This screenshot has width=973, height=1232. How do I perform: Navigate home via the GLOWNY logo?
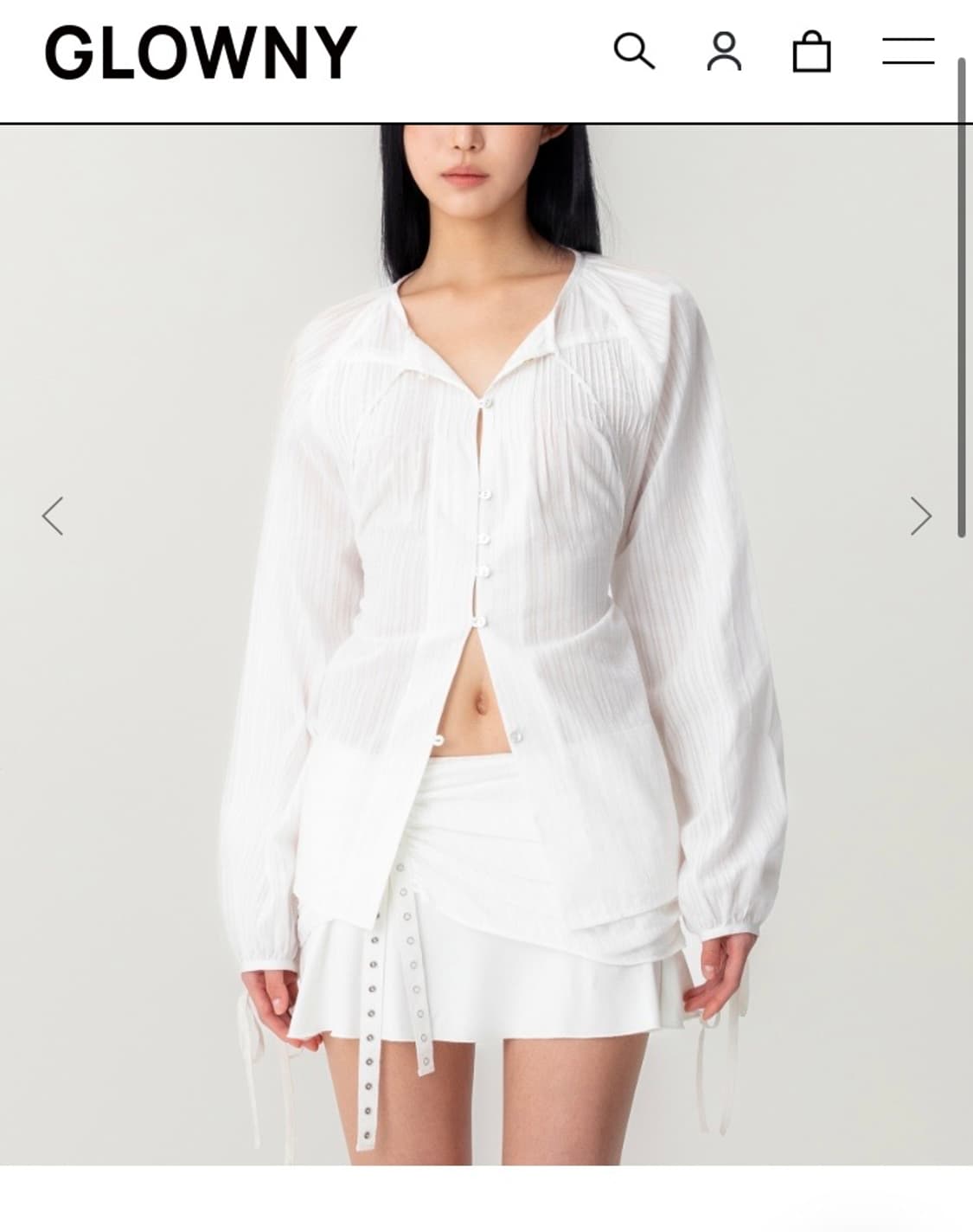198,52
